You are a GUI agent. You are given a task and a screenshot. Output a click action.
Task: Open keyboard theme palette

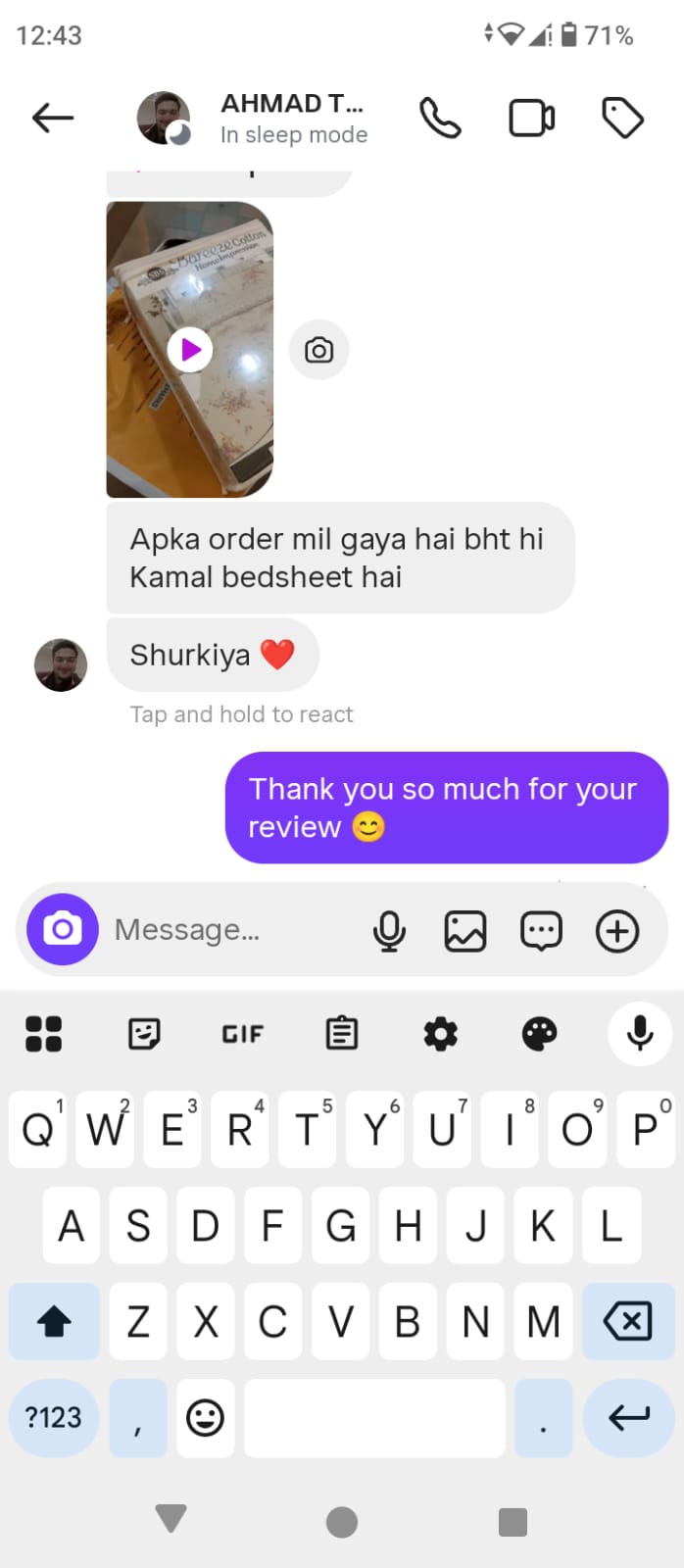(x=539, y=1034)
